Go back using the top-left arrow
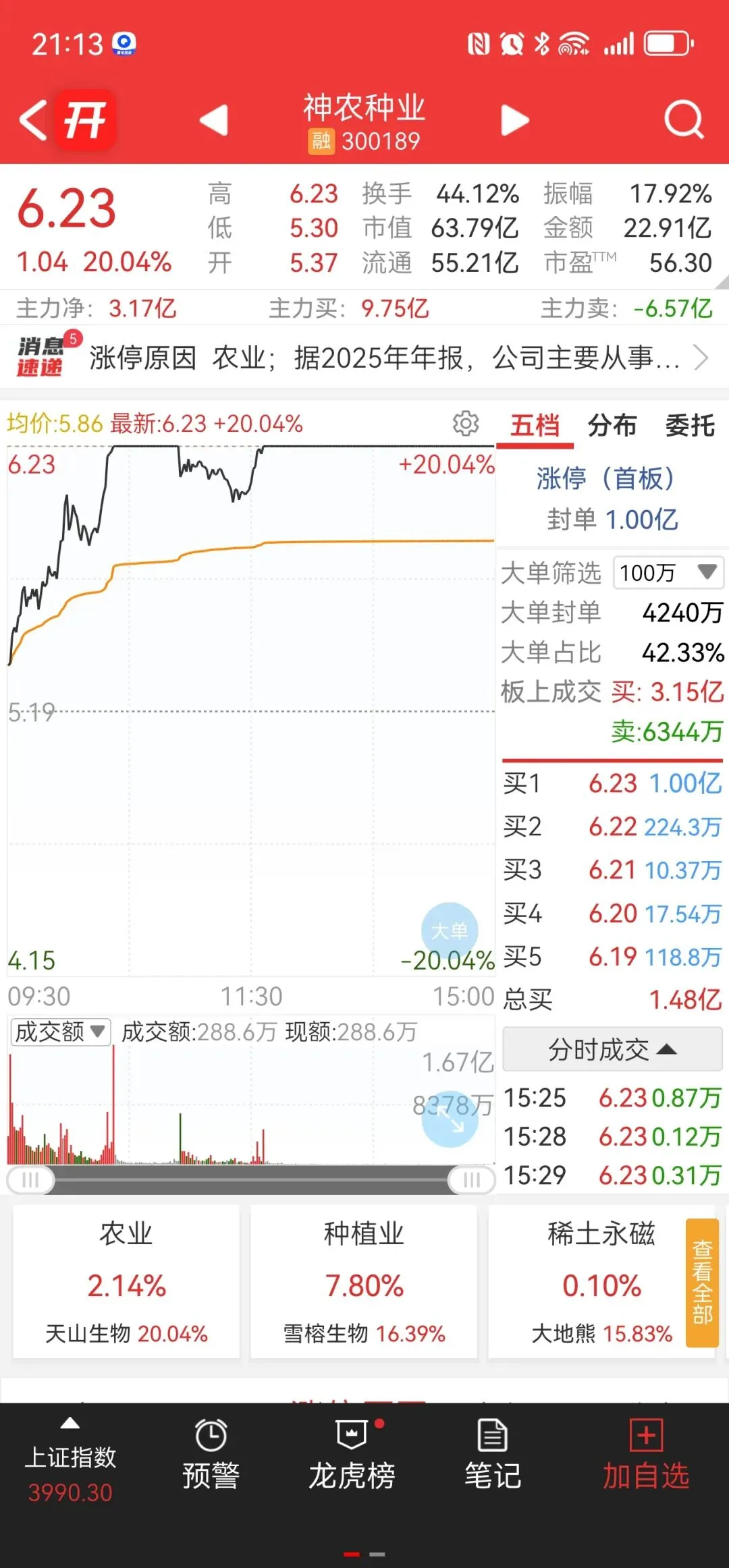The width and height of the screenshot is (729, 1568). [x=32, y=121]
